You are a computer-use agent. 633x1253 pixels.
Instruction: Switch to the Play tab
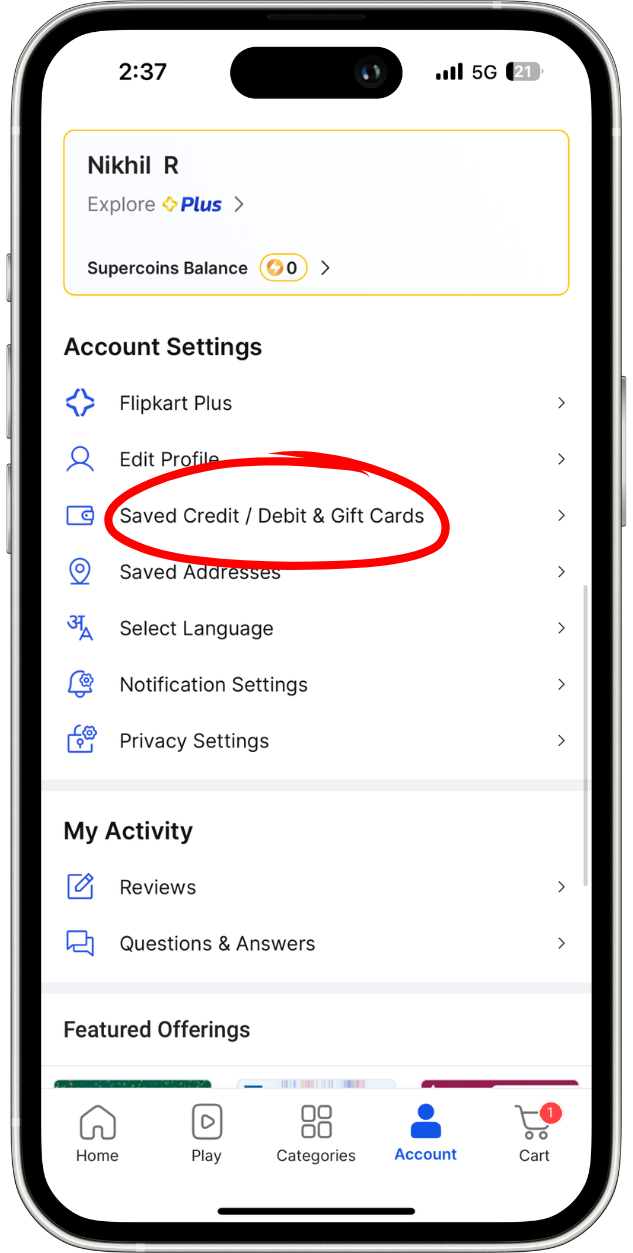click(x=206, y=1133)
